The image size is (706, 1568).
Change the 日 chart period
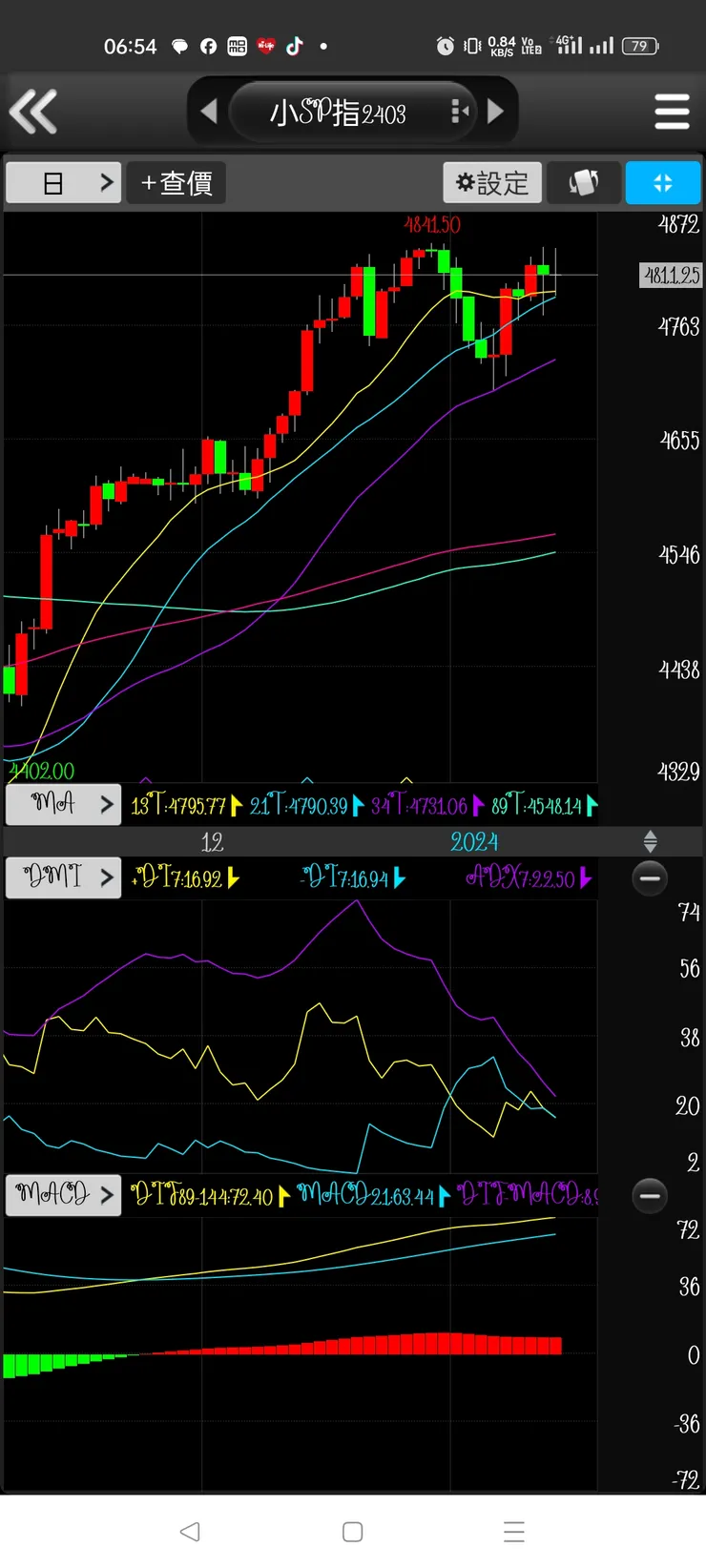click(64, 183)
